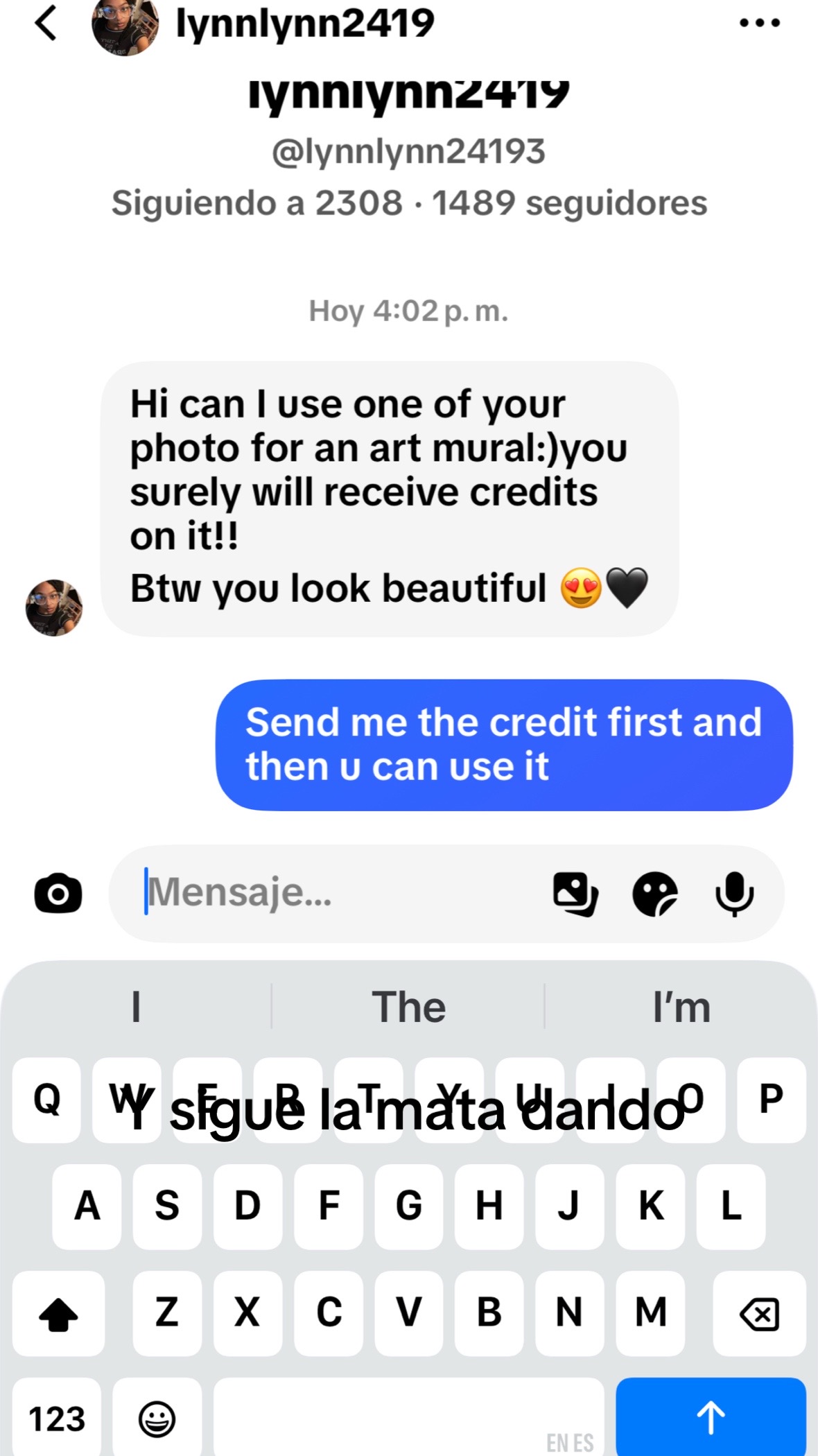Tap the camera icon beside the message box
This screenshot has height=1456, width=818.
click(58, 893)
